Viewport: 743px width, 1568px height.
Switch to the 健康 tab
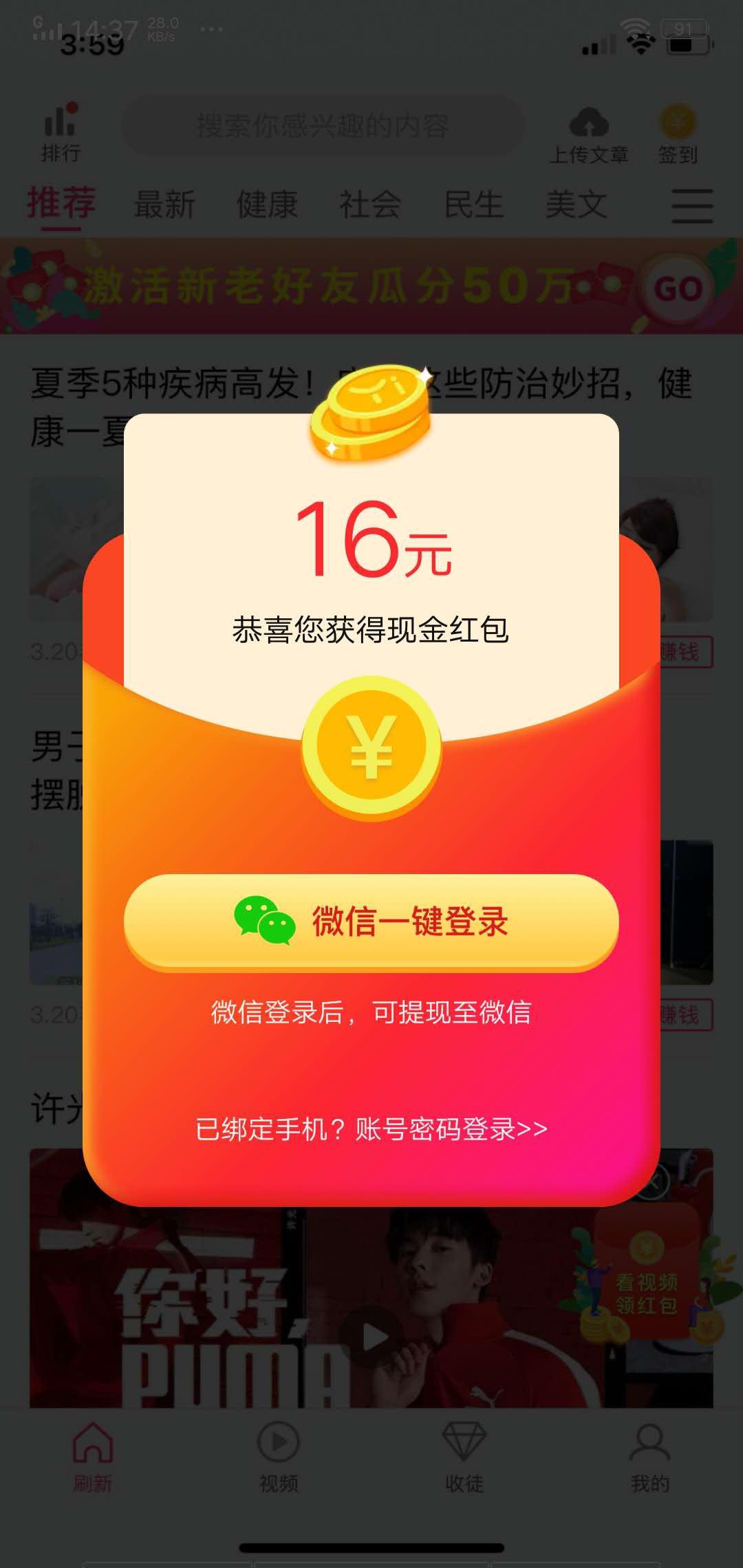click(x=268, y=203)
